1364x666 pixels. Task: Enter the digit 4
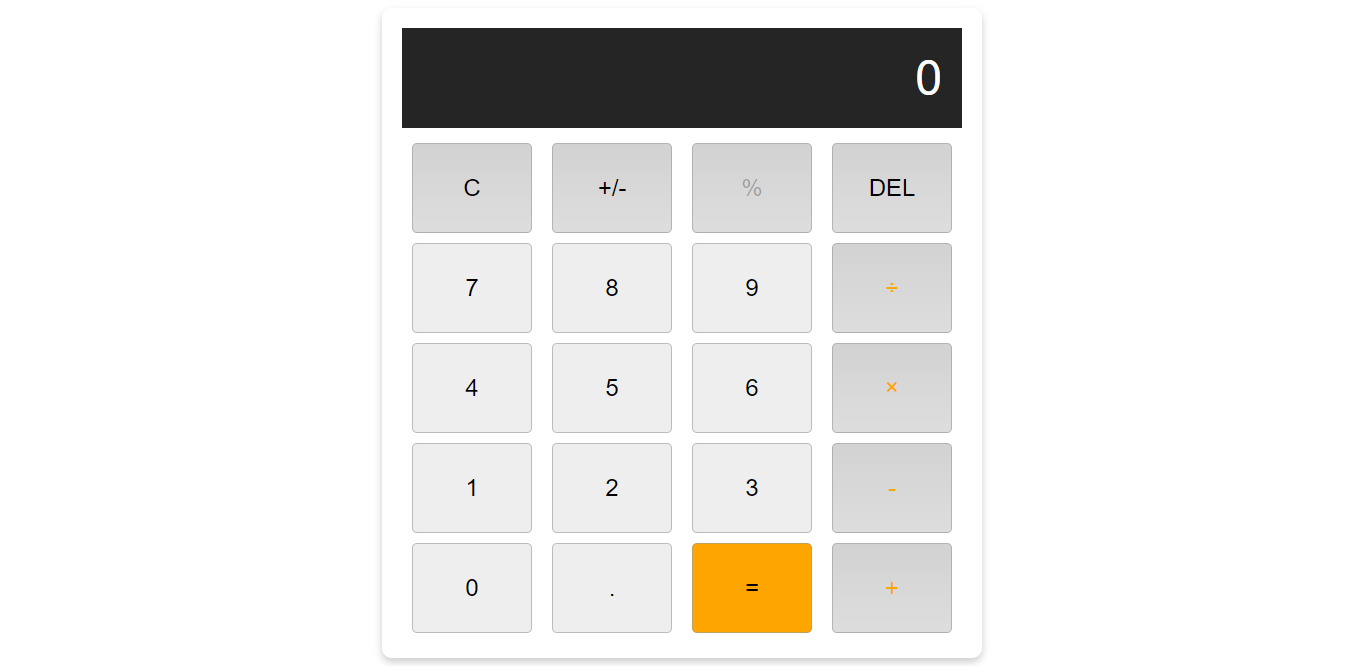point(472,388)
